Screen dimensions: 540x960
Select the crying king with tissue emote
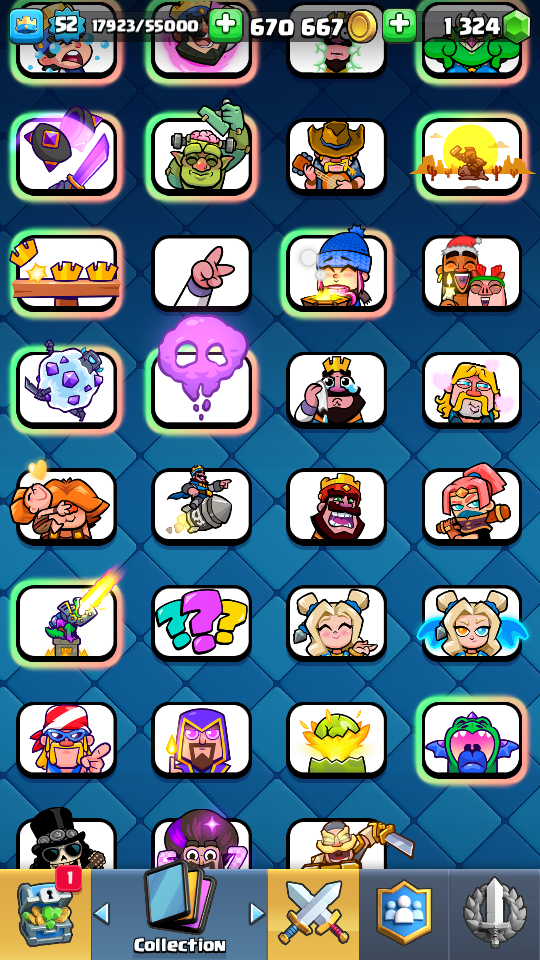pos(337,391)
